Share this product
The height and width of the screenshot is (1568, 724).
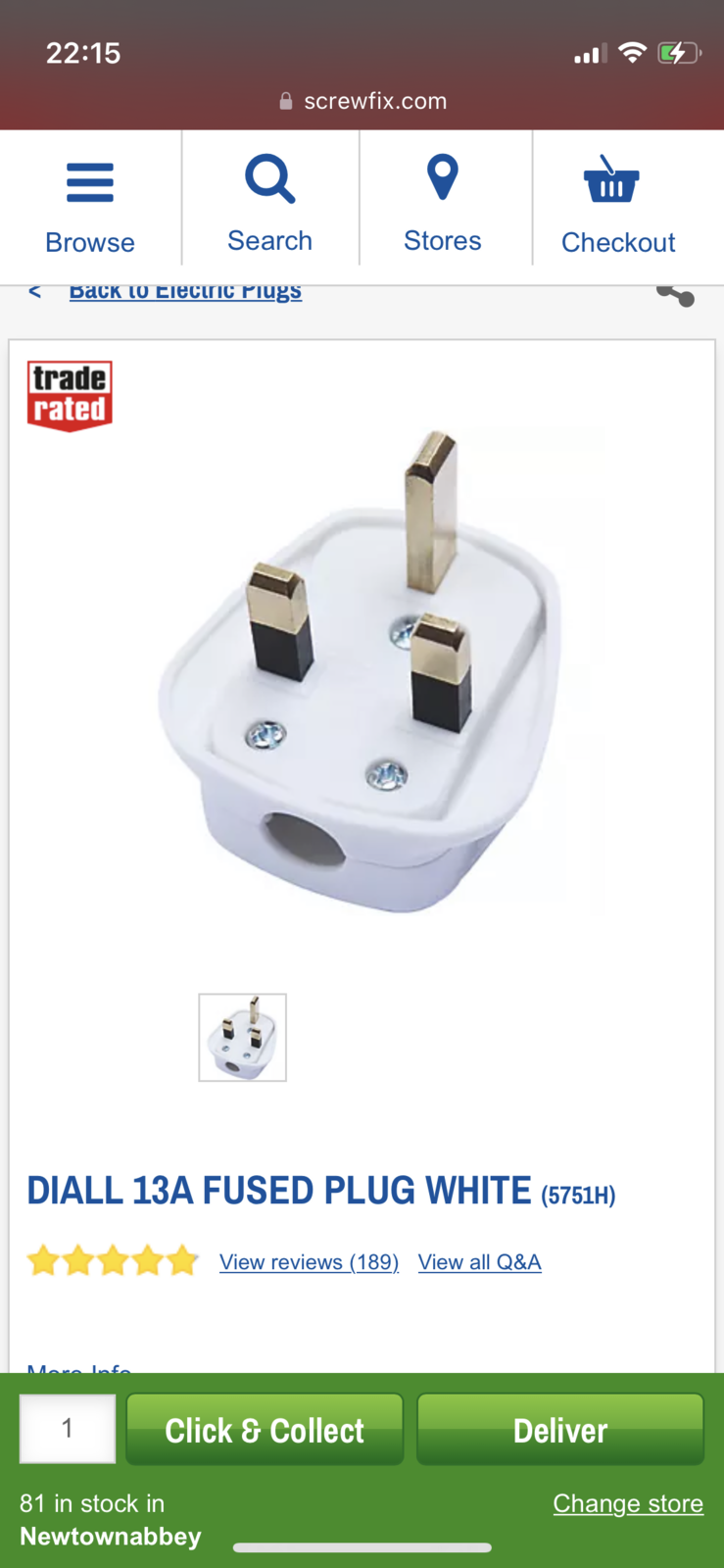(676, 294)
